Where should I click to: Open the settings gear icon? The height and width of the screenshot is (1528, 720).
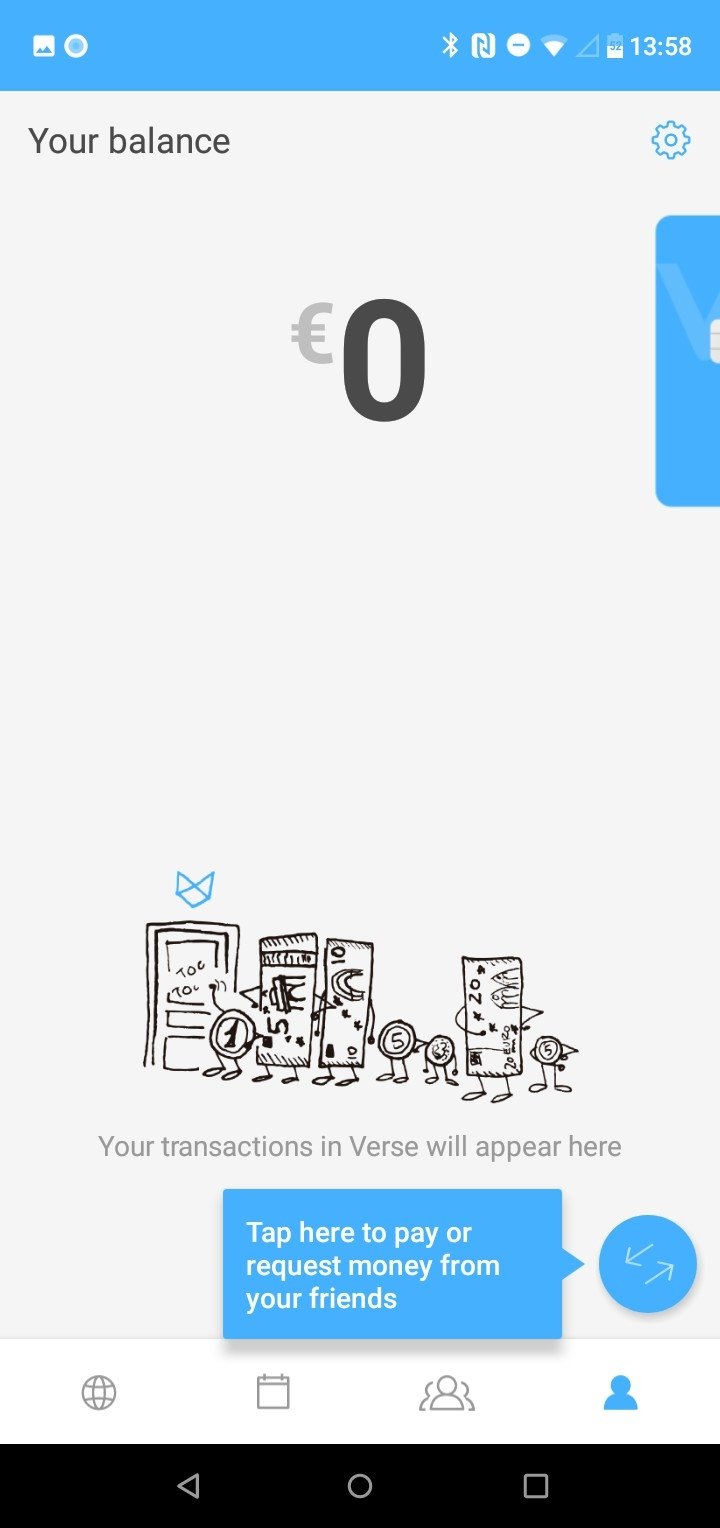pos(670,141)
